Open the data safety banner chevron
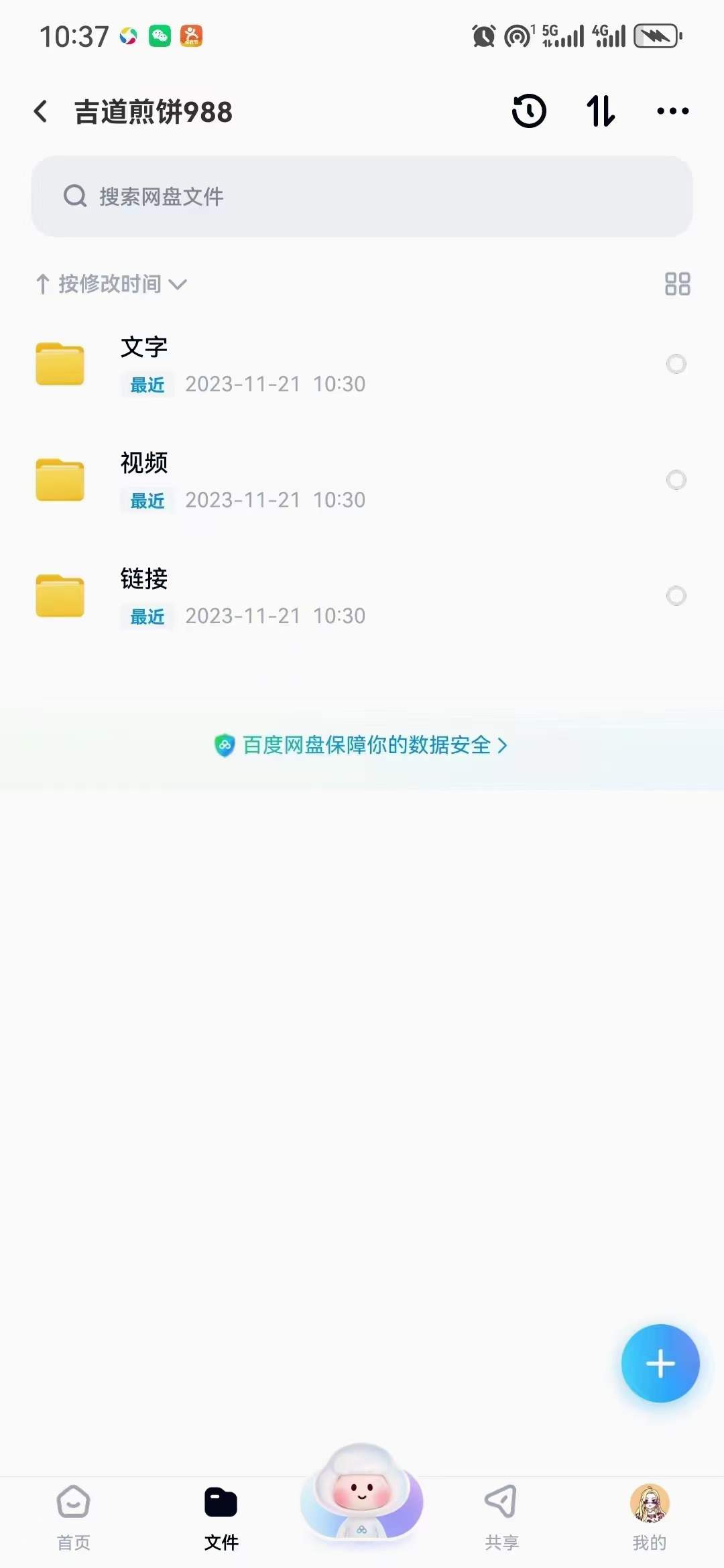724x1568 pixels. click(x=505, y=746)
